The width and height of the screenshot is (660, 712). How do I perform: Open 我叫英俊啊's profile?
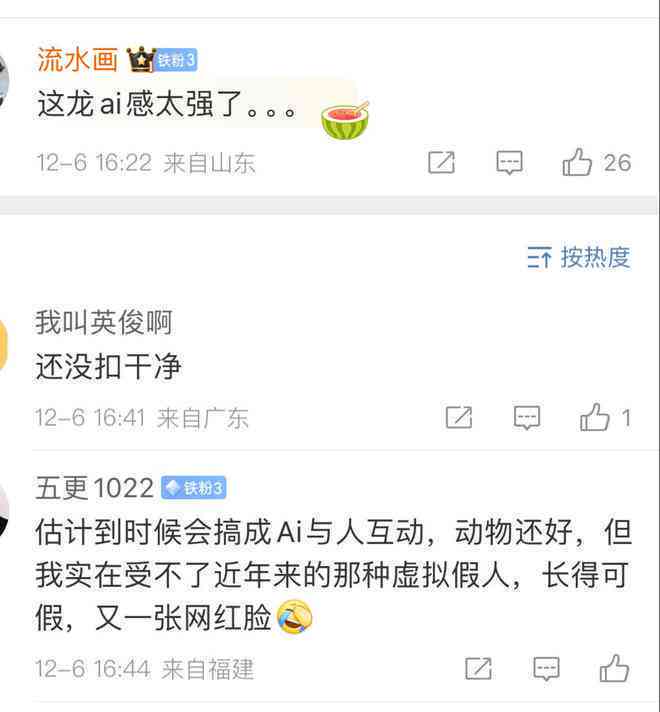(x=104, y=322)
